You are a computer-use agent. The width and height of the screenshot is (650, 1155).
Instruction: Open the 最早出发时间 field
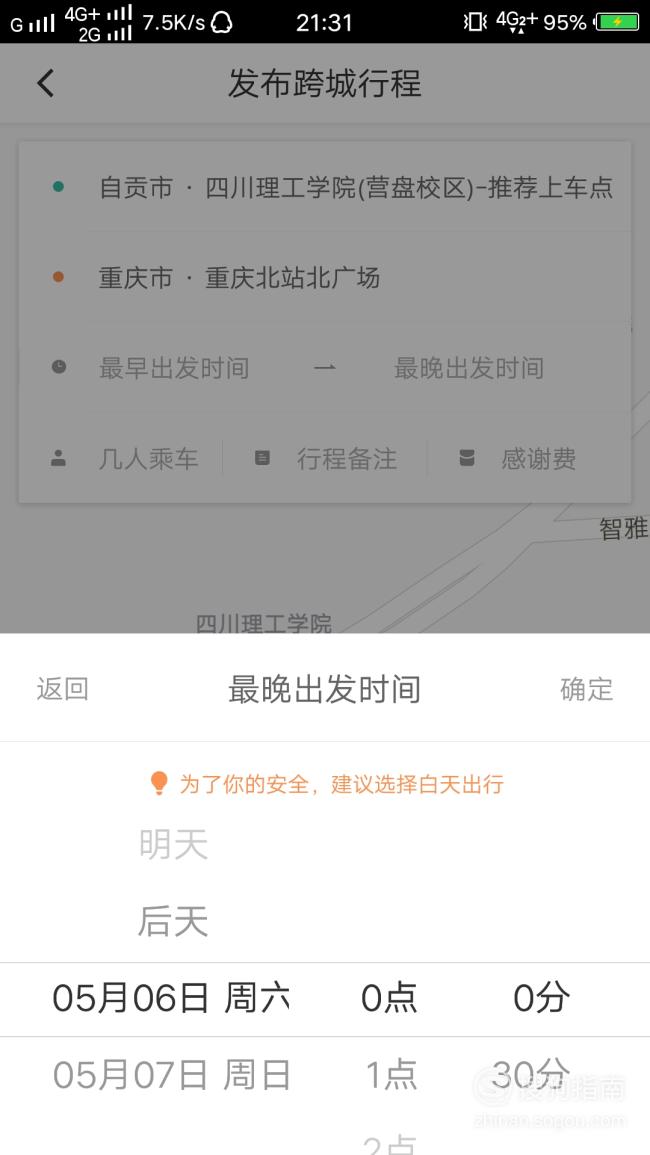pos(174,368)
